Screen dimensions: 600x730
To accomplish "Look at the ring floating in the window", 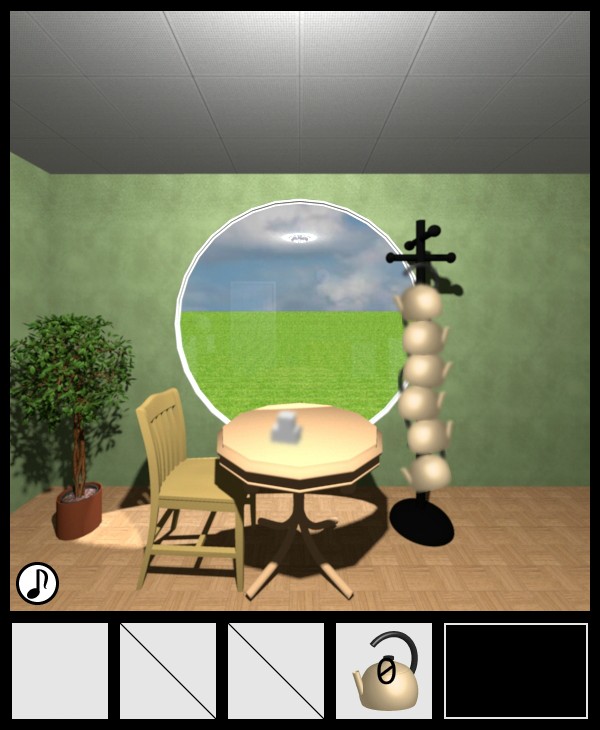I will tap(298, 238).
